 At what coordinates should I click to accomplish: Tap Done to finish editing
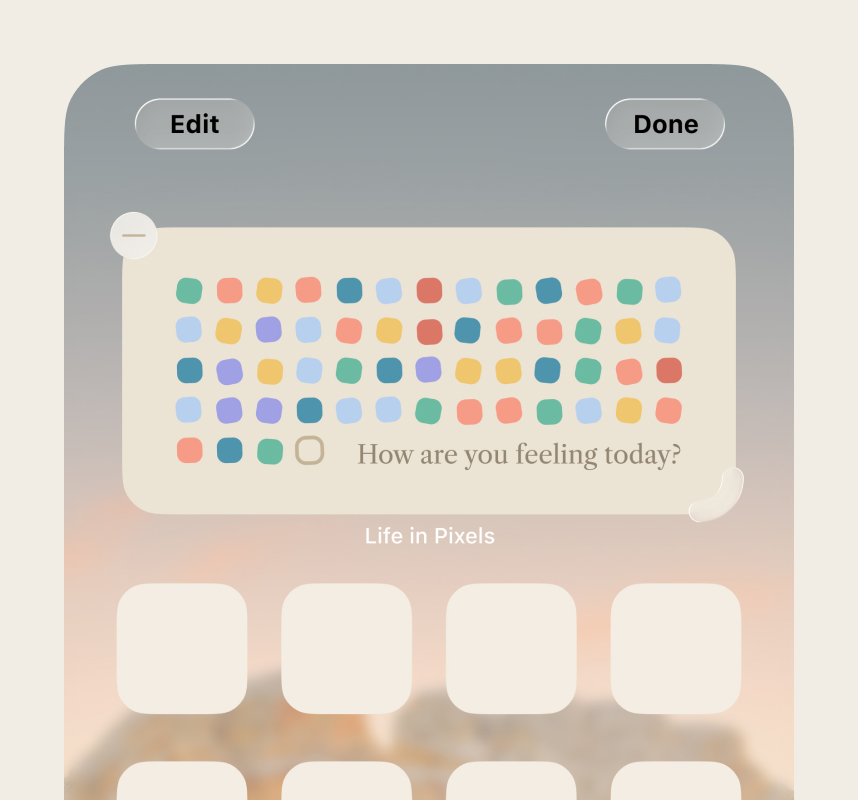[665, 124]
